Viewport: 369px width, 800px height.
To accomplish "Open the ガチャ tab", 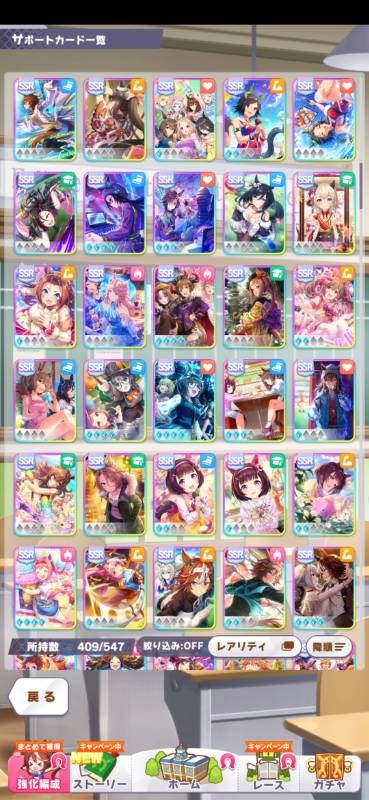I will click(331, 772).
